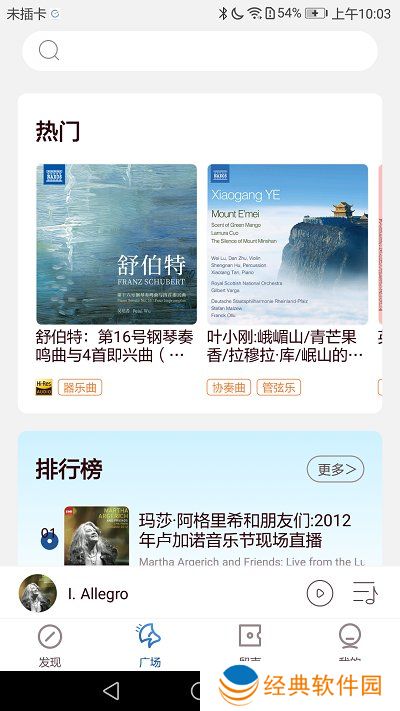Open the I. Allegro now-playing cover
Image resolution: width=400 pixels, height=711 pixels.
38,593
